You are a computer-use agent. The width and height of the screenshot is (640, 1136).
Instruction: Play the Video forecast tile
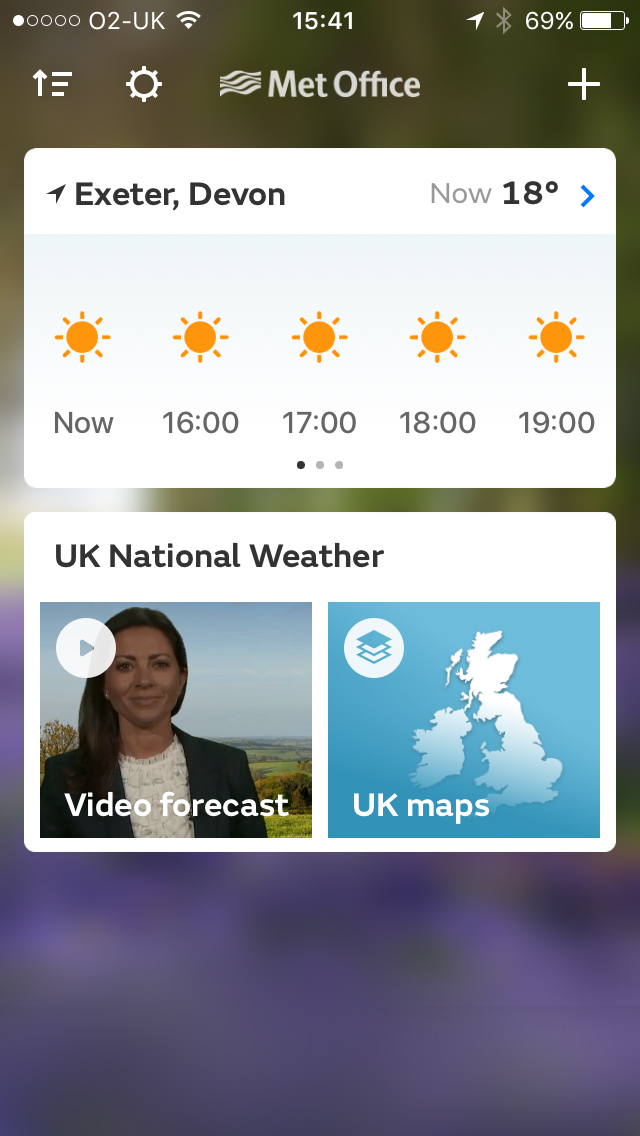(176, 720)
